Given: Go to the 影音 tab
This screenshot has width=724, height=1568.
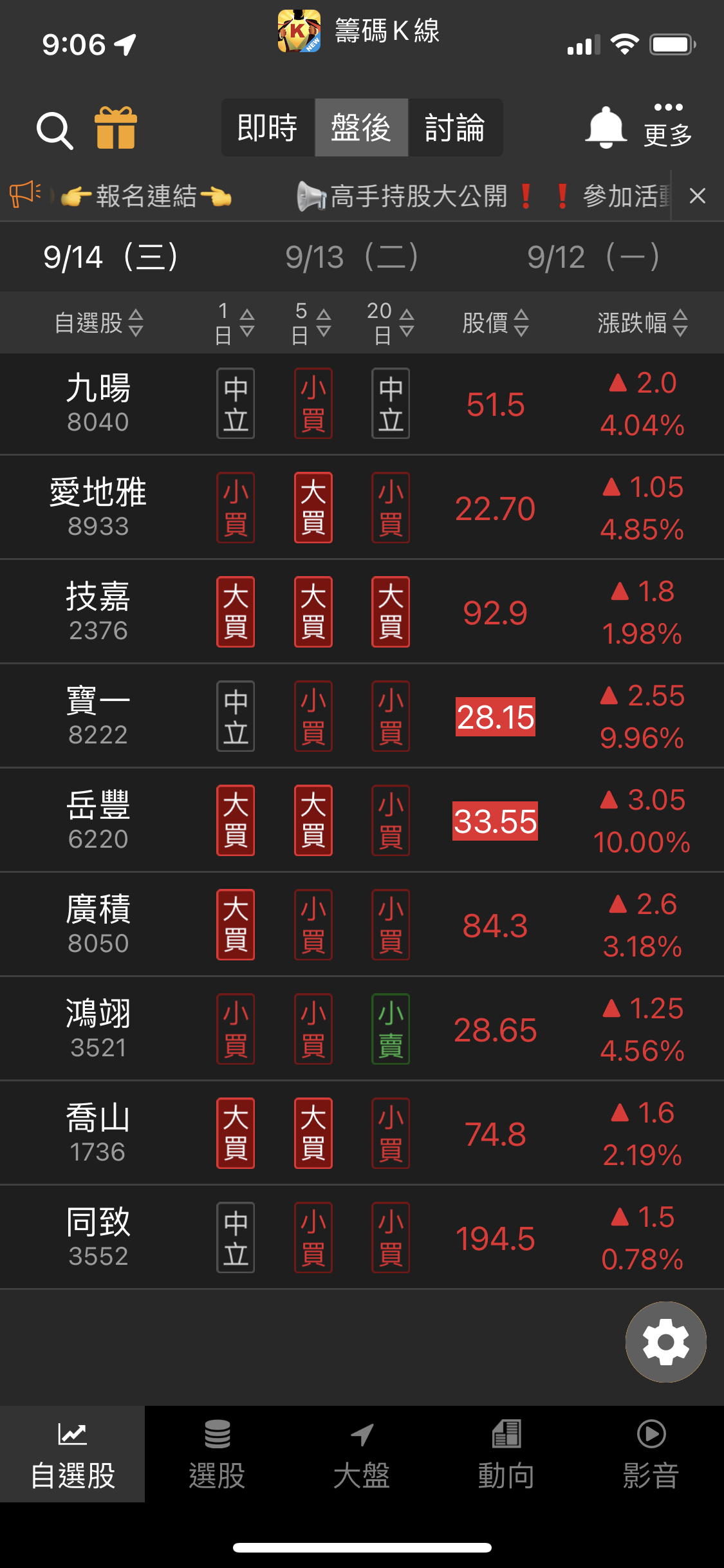Looking at the screenshot, I should (x=651, y=1455).
